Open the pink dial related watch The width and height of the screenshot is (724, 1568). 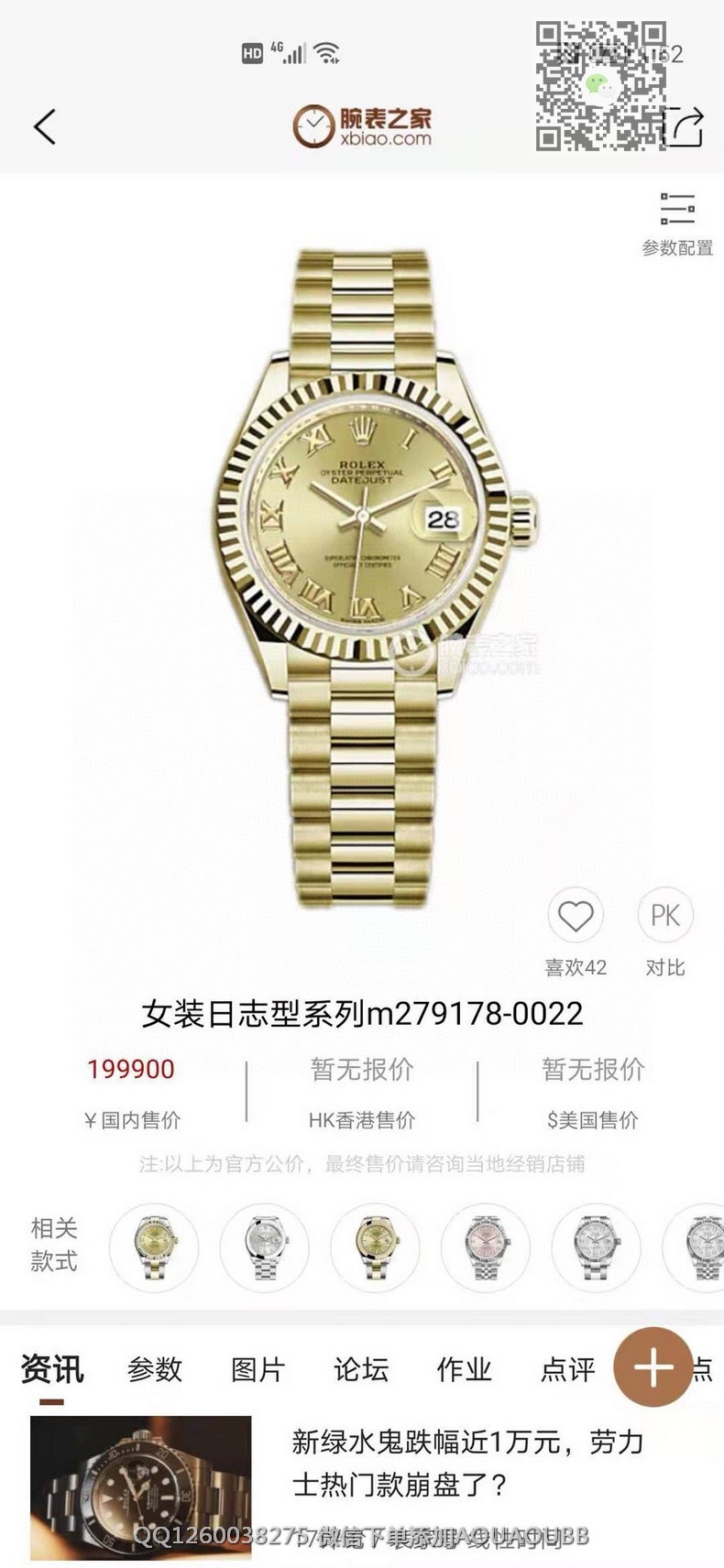click(486, 1247)
